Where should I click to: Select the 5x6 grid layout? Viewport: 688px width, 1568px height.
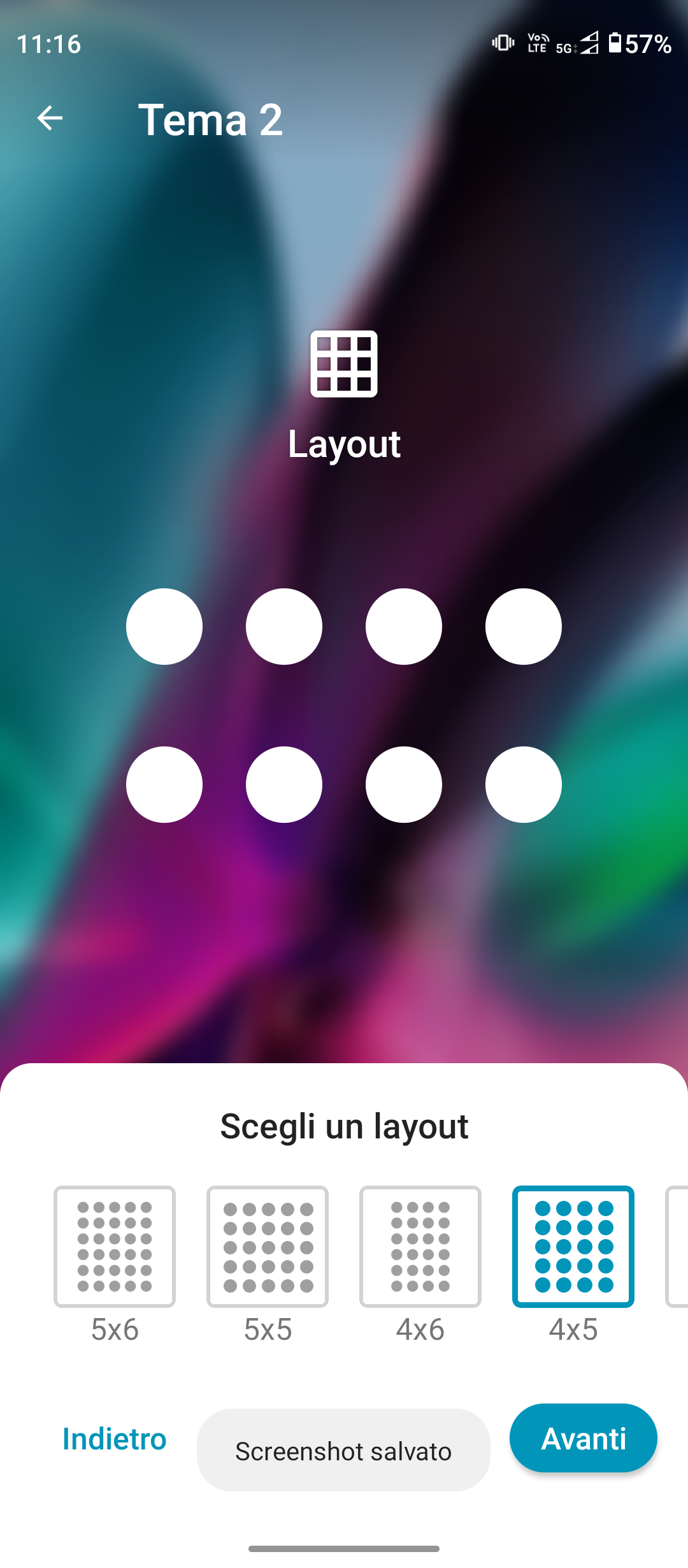(x=115, y=1247)
